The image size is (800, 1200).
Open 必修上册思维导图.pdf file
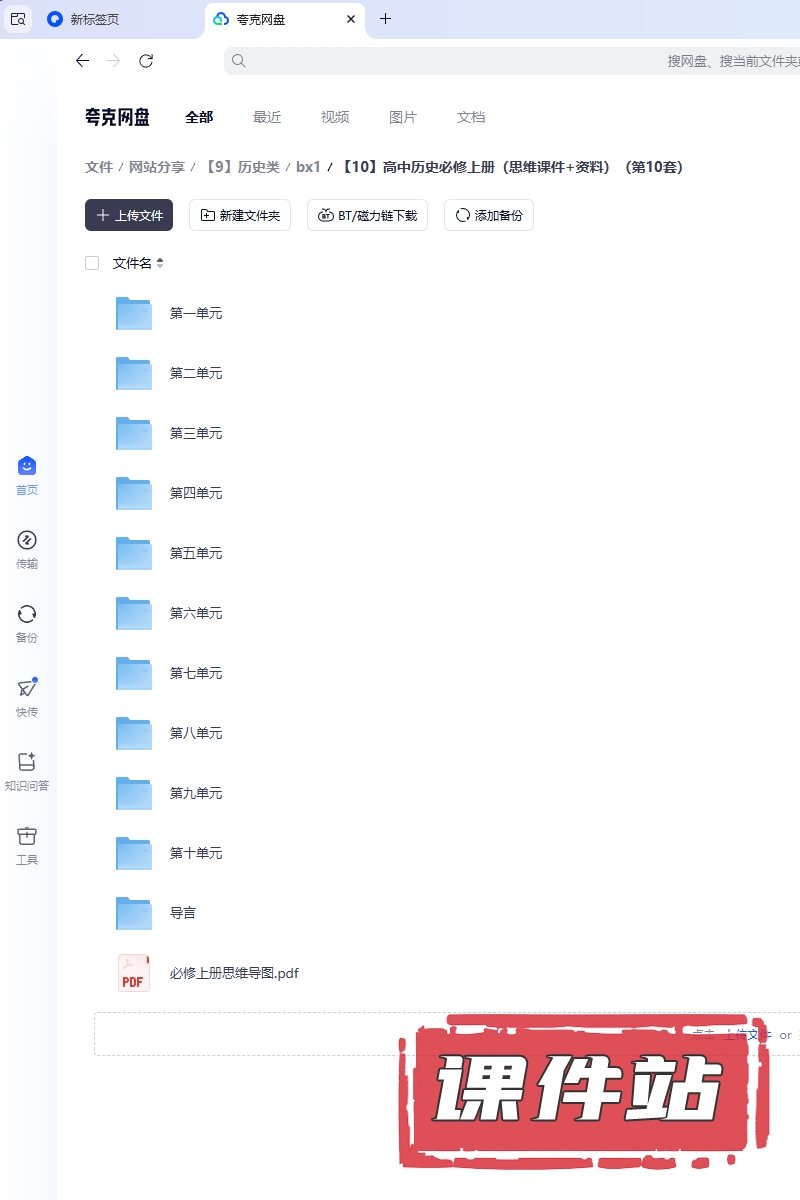coord(234,973)
